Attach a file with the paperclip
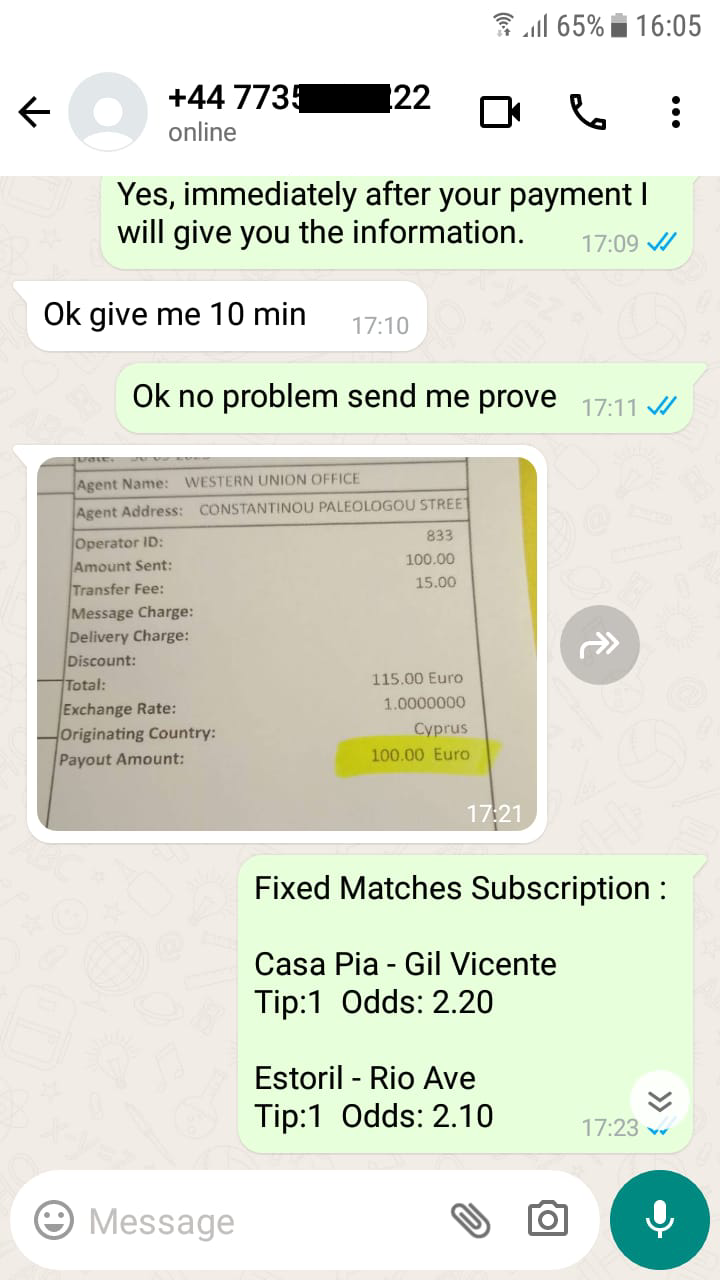This screenshot has width=720, height=1280. [x=470, y=1220]
